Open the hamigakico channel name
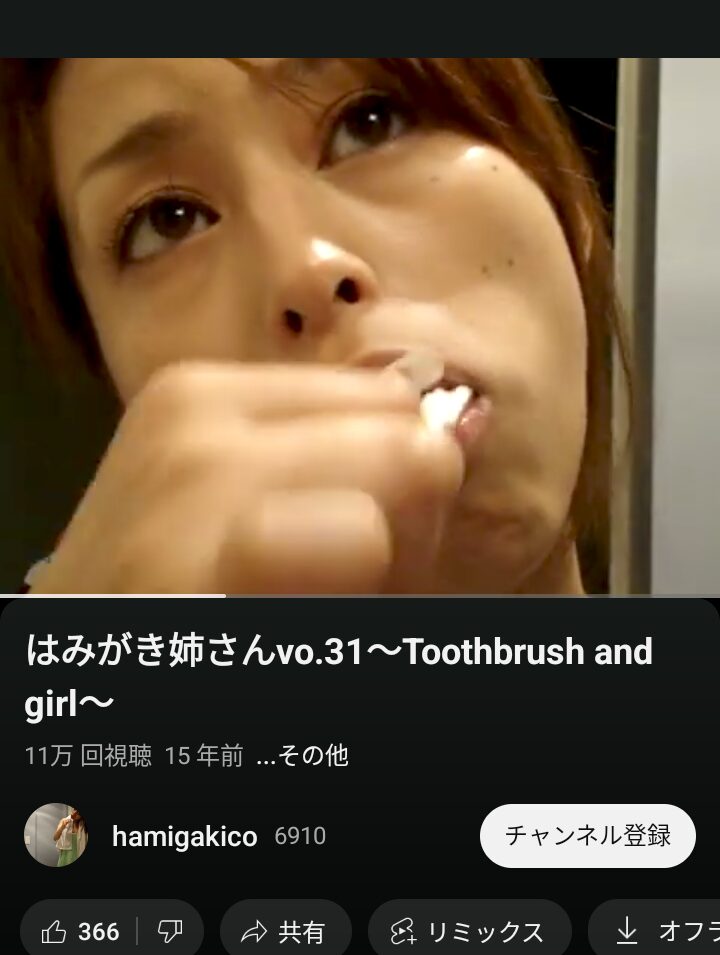Viewport: 720px width, 955px height. (184, 836)
